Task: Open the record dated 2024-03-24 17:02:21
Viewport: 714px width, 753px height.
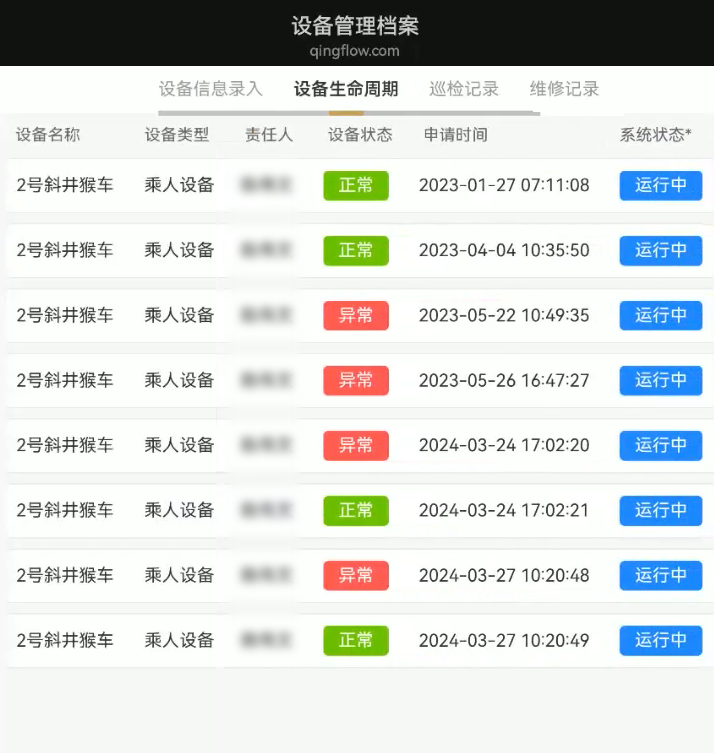Action: pyautogui.click(x=503, y=510)
